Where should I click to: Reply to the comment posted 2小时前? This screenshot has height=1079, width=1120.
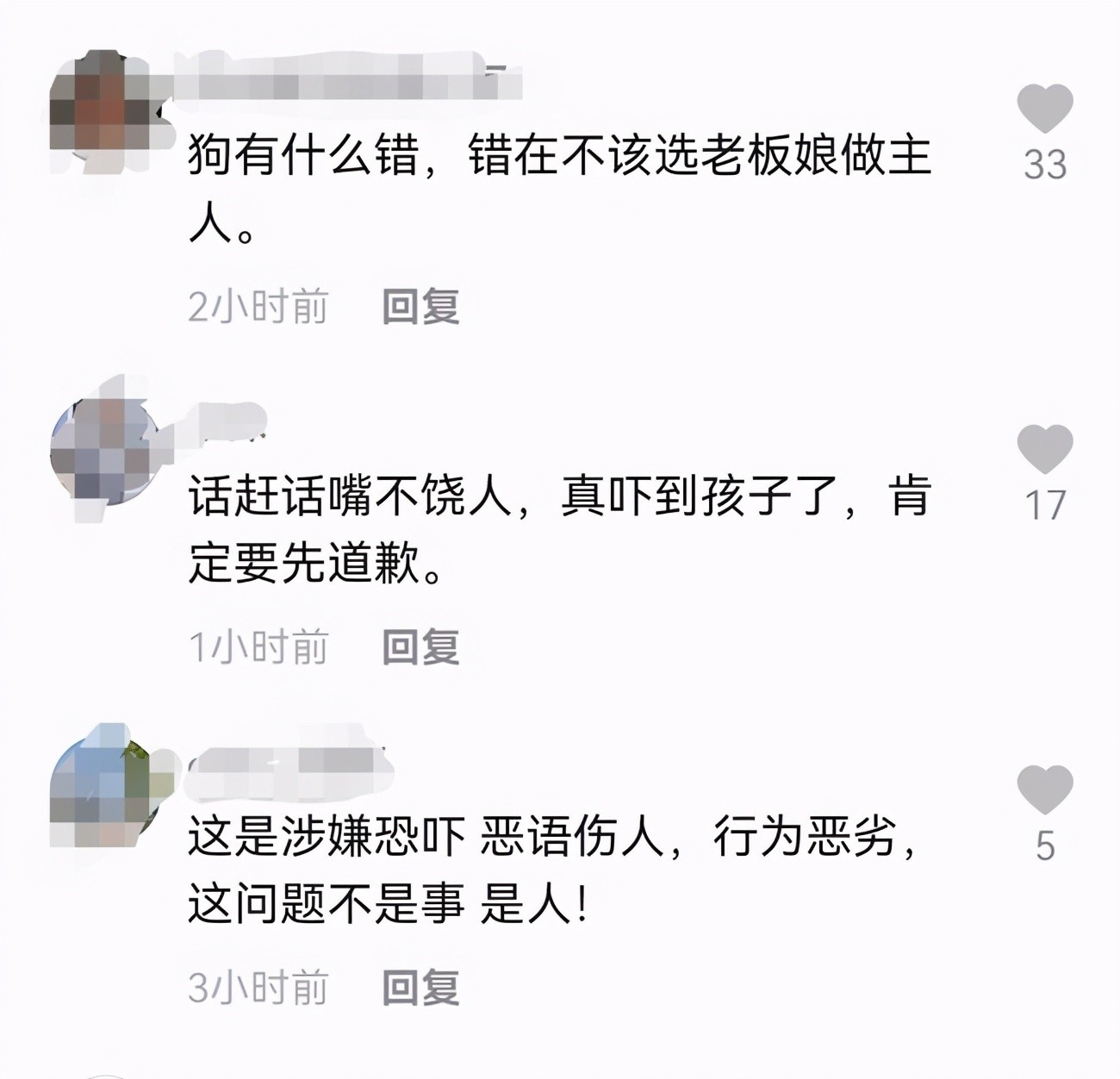(420, 307)
